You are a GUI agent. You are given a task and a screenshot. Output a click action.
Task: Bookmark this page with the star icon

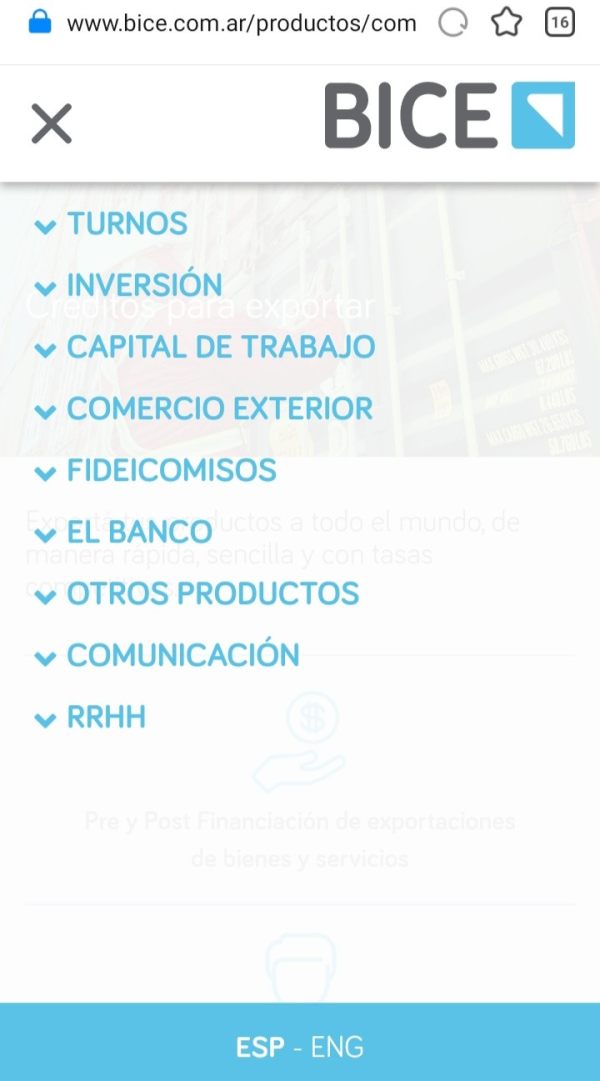point(506,23)
